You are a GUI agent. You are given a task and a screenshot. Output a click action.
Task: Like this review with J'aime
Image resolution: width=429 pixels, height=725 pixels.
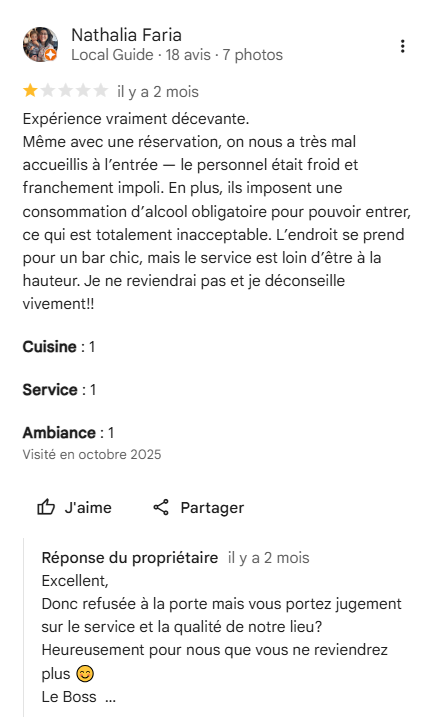(x=74, y=507)
